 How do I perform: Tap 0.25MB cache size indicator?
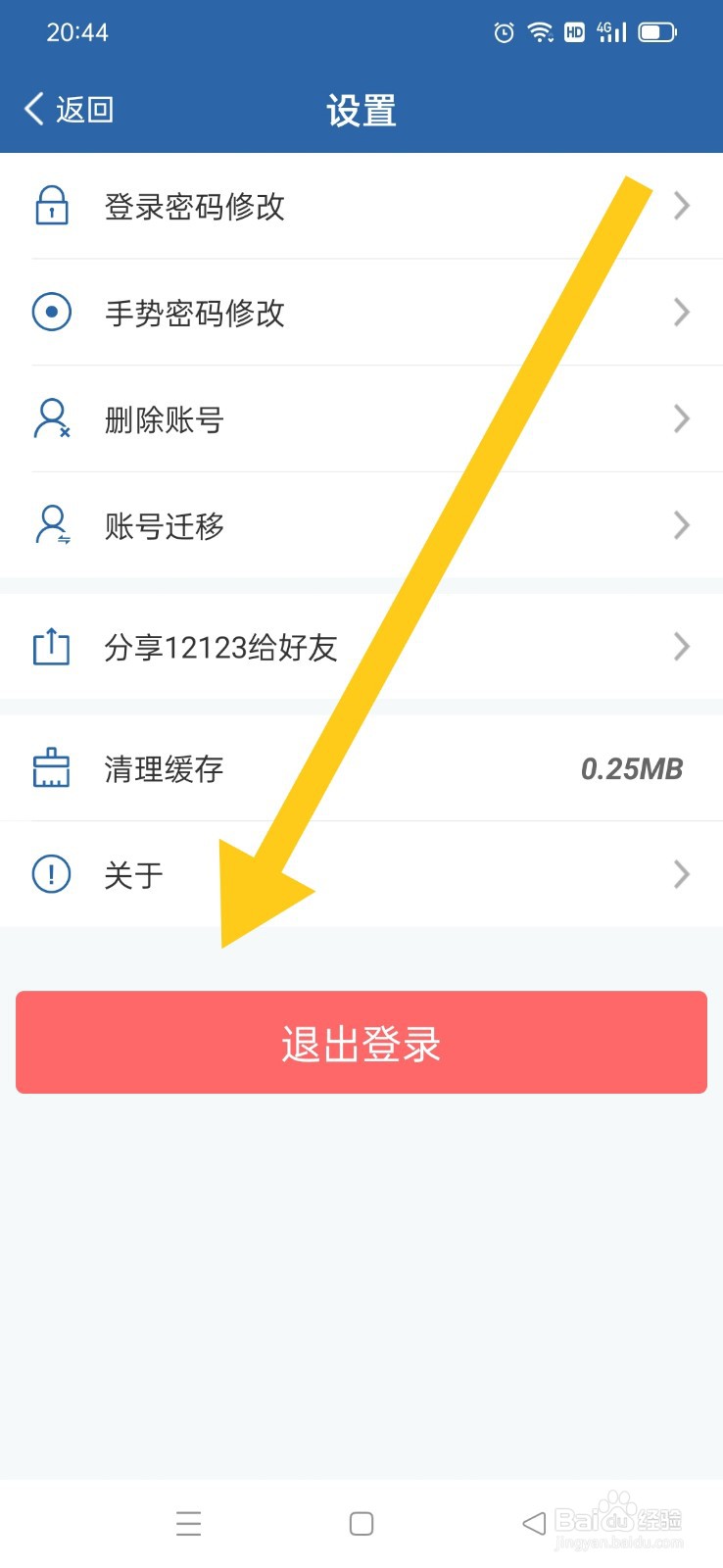click(x=632, y=768)
